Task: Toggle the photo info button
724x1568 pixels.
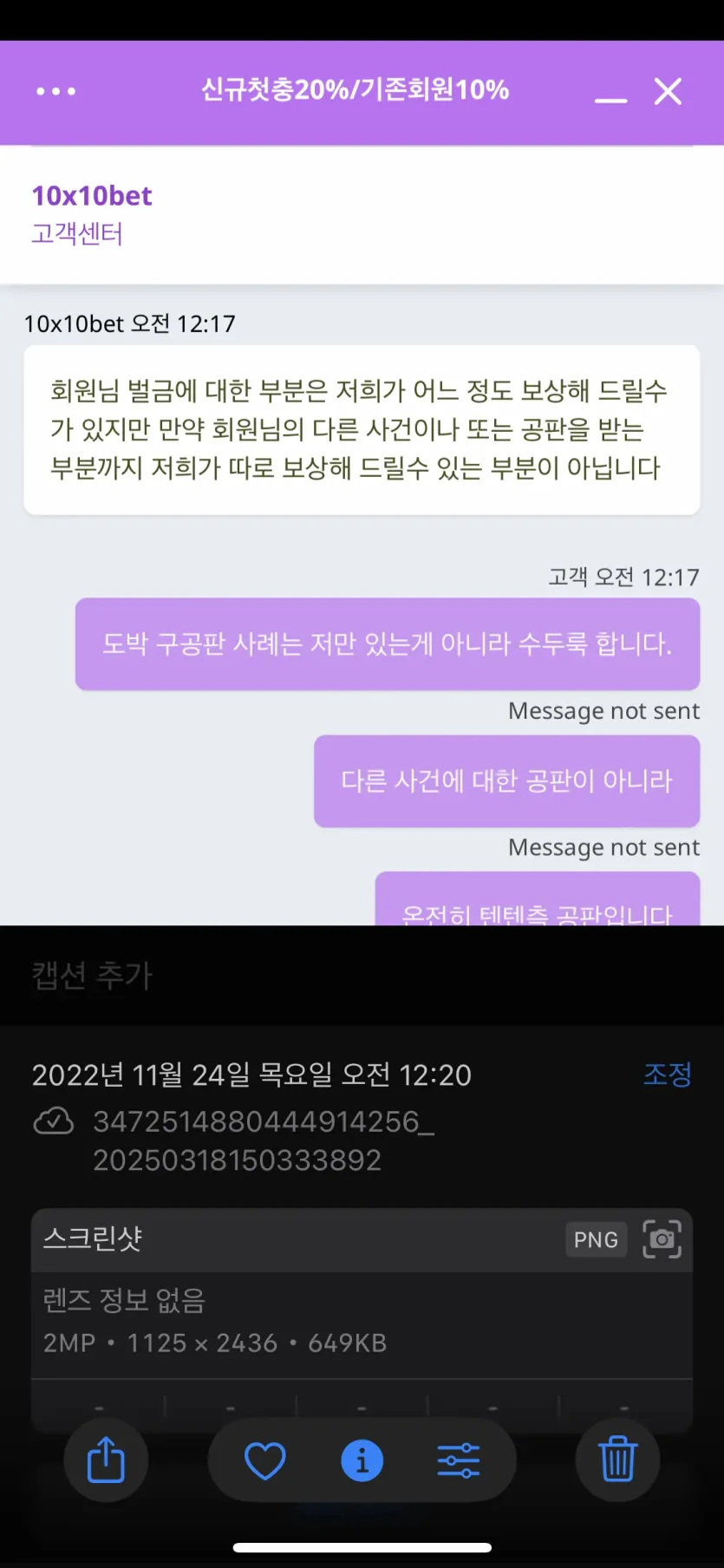Action: (362, 1460)
